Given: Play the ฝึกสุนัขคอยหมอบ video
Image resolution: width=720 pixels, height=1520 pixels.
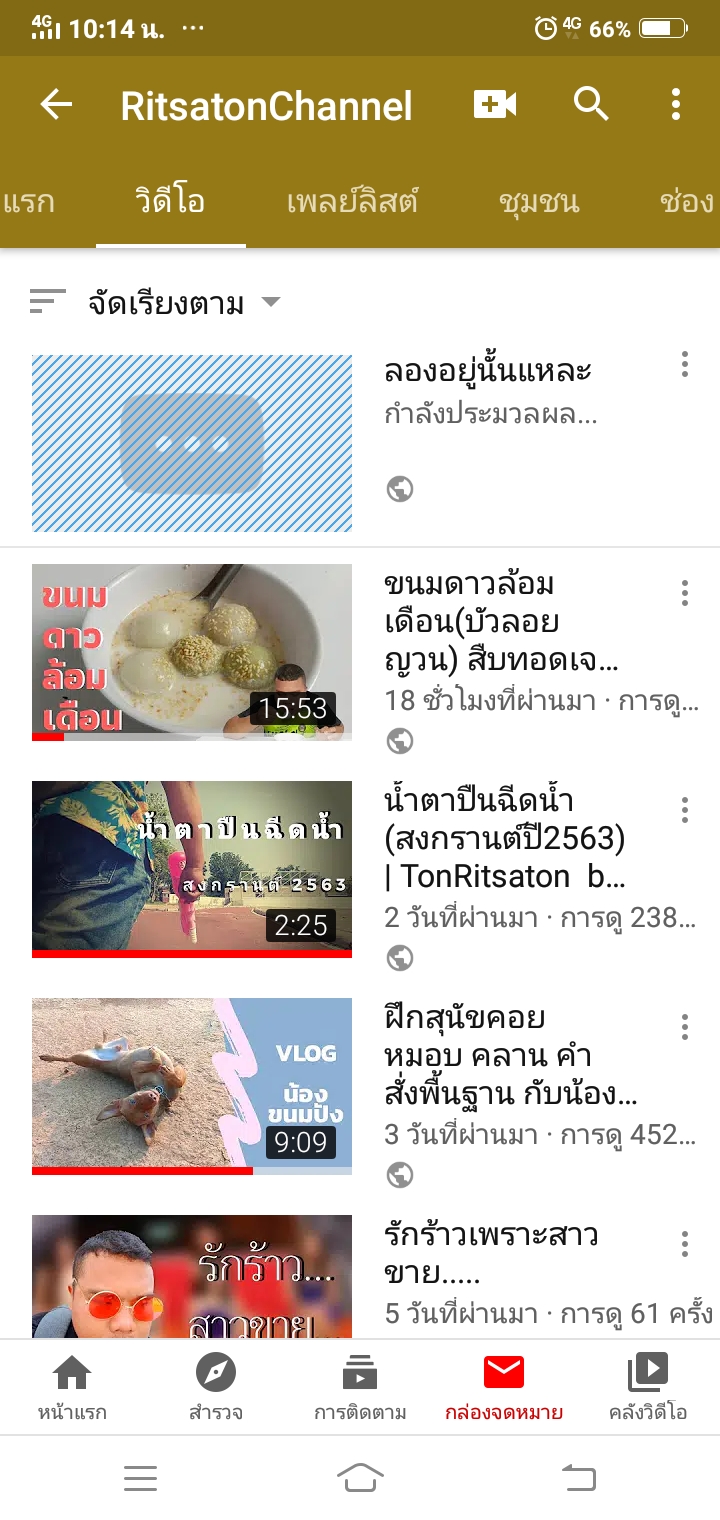Looking at the screenshot, I should pyautogui.click(x=192, y=1085).
